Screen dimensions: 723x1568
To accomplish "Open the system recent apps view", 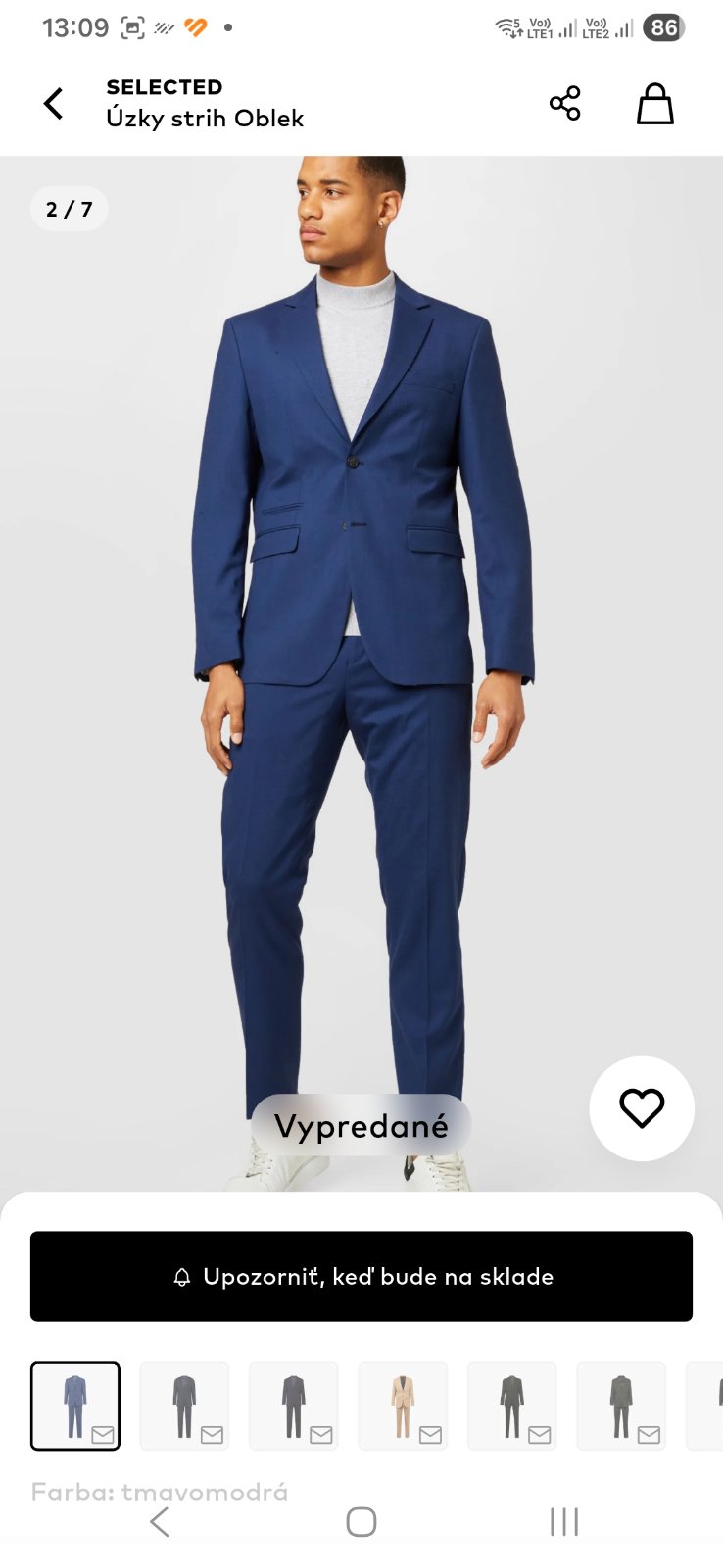I will pyautogui.click(x=564, y=1521).
